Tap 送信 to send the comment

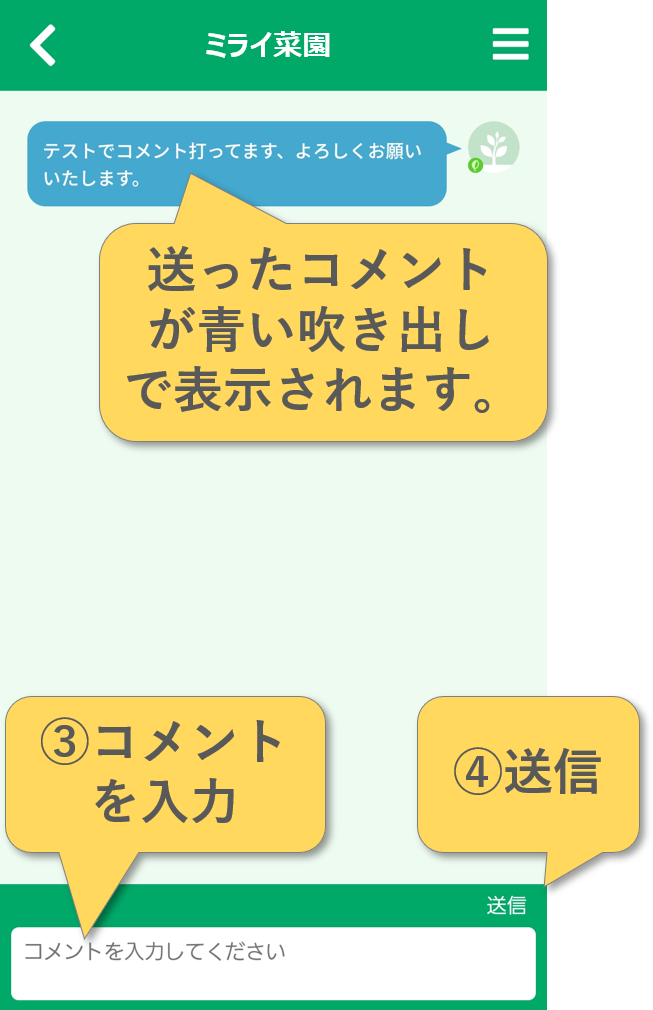click(x=506, y=906)
